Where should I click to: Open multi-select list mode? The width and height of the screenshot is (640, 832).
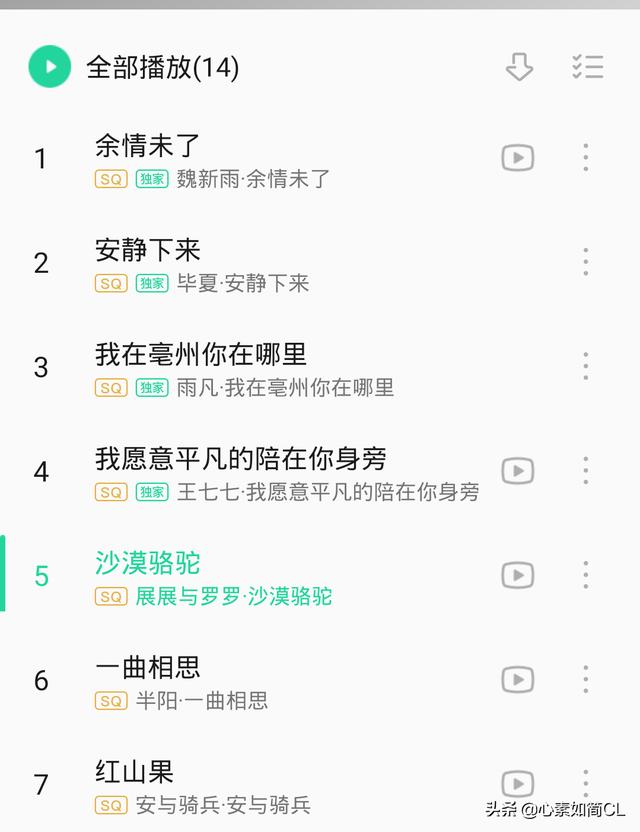(x=587, y=67)
